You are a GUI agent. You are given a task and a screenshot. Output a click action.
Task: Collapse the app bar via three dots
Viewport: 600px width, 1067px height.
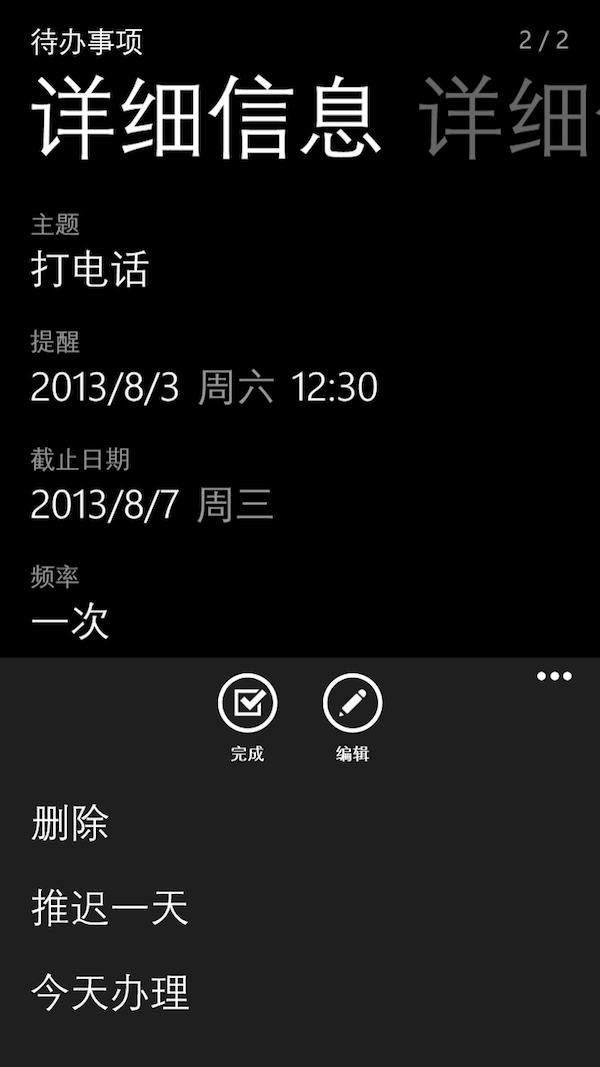[x=554, y=677]
